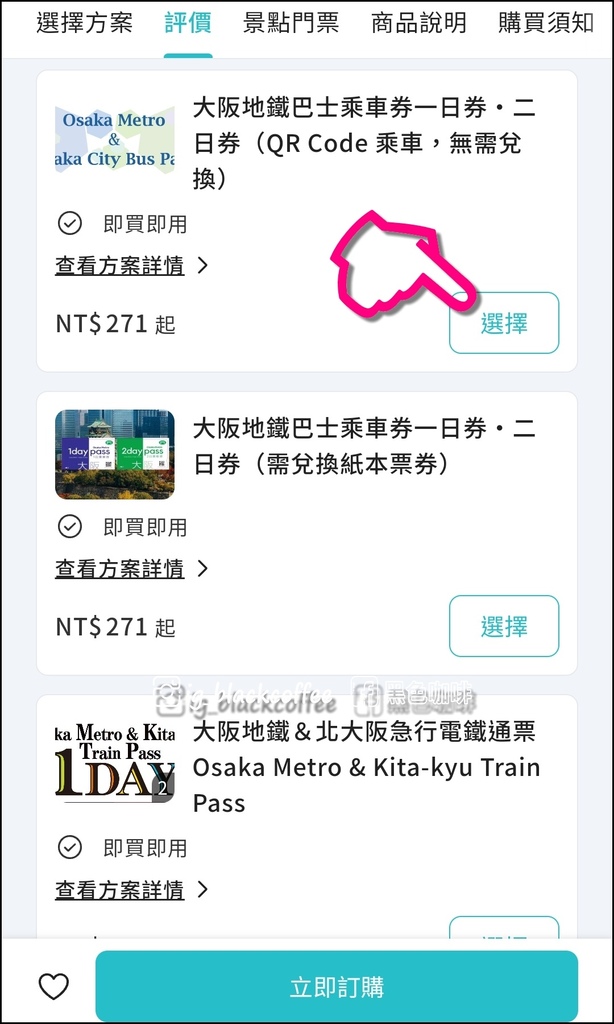
Task: Switch to the 選擇方案 tab
Action: pos(84,24)
